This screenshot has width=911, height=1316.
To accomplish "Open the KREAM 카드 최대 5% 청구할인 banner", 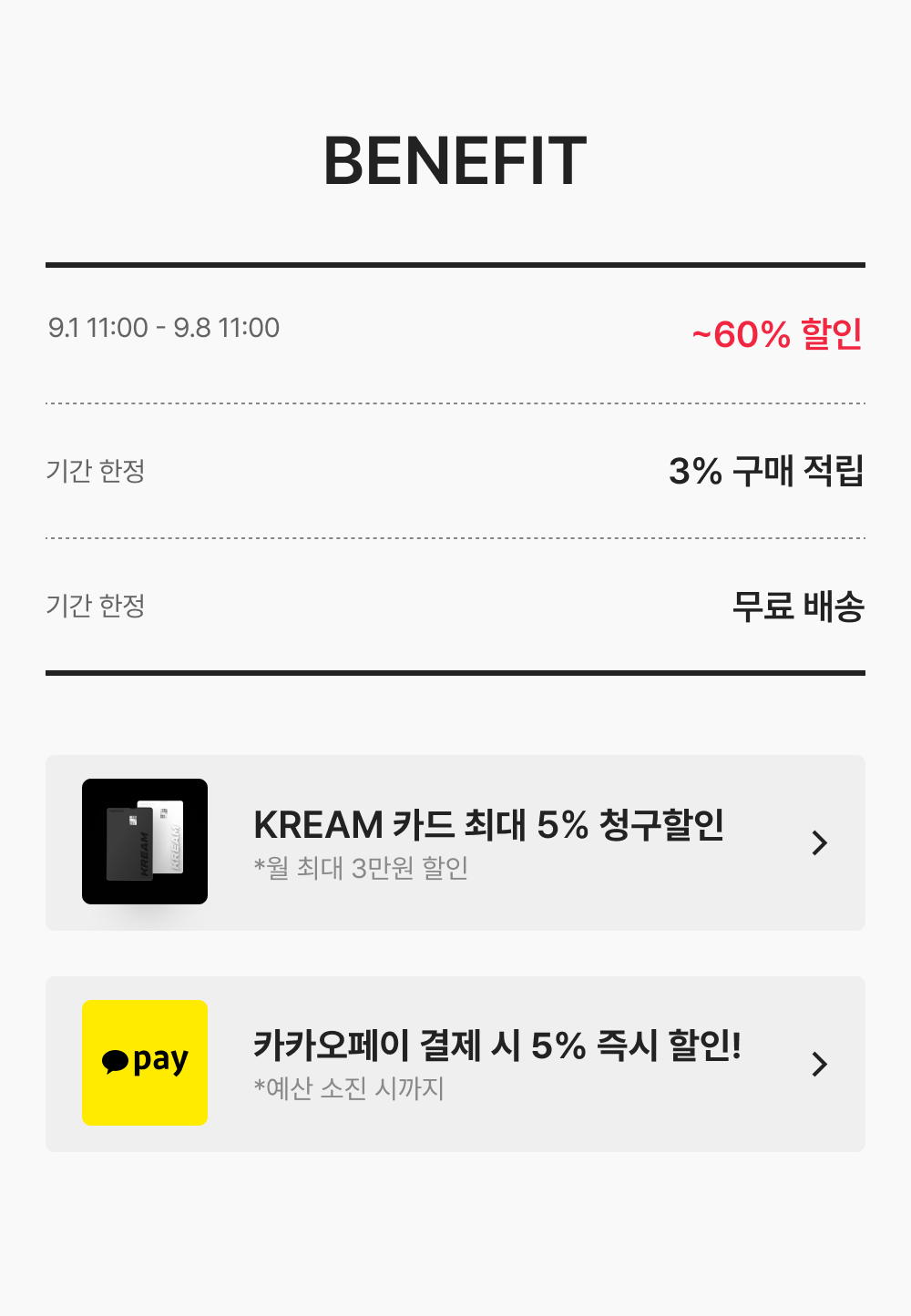I will (455, 842).
